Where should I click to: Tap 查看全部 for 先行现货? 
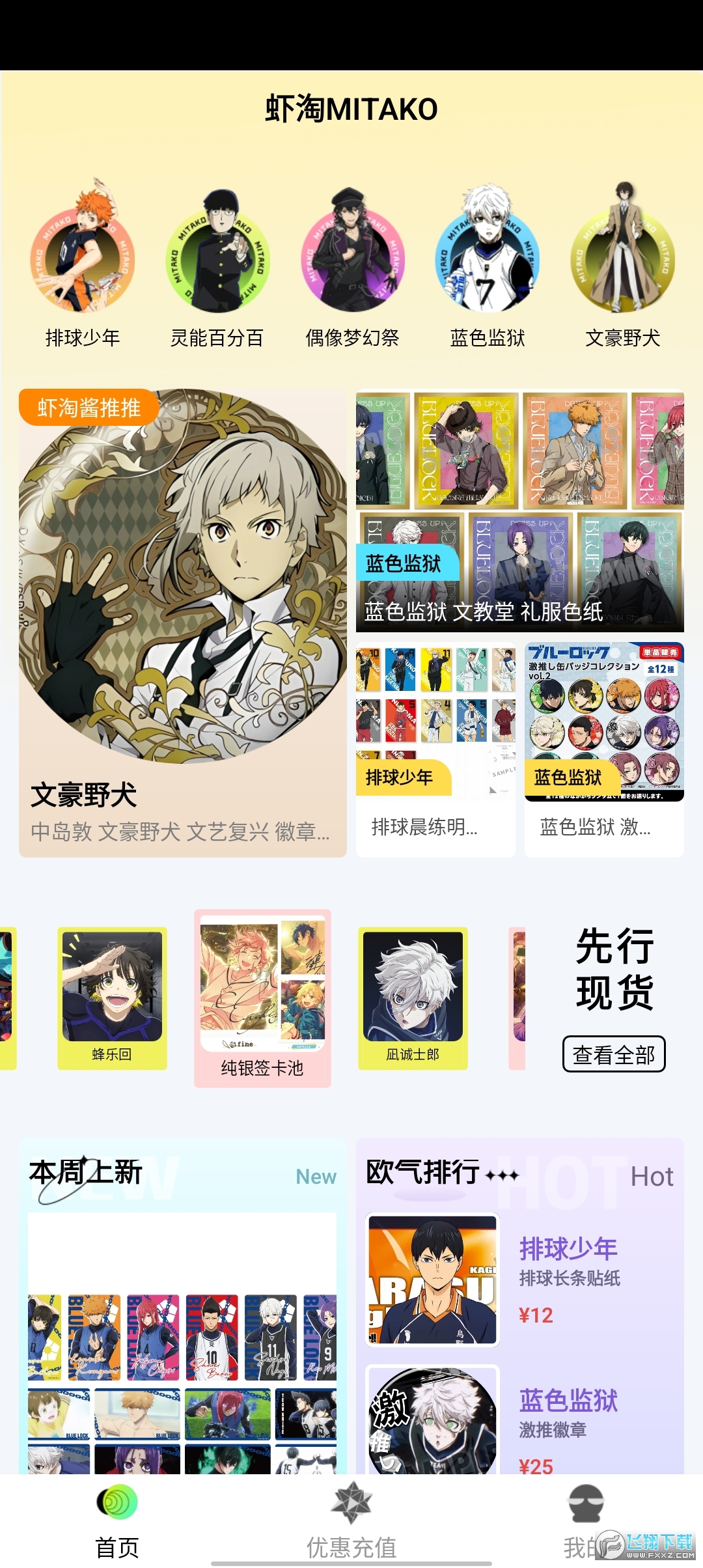(x=613, y=1054)
